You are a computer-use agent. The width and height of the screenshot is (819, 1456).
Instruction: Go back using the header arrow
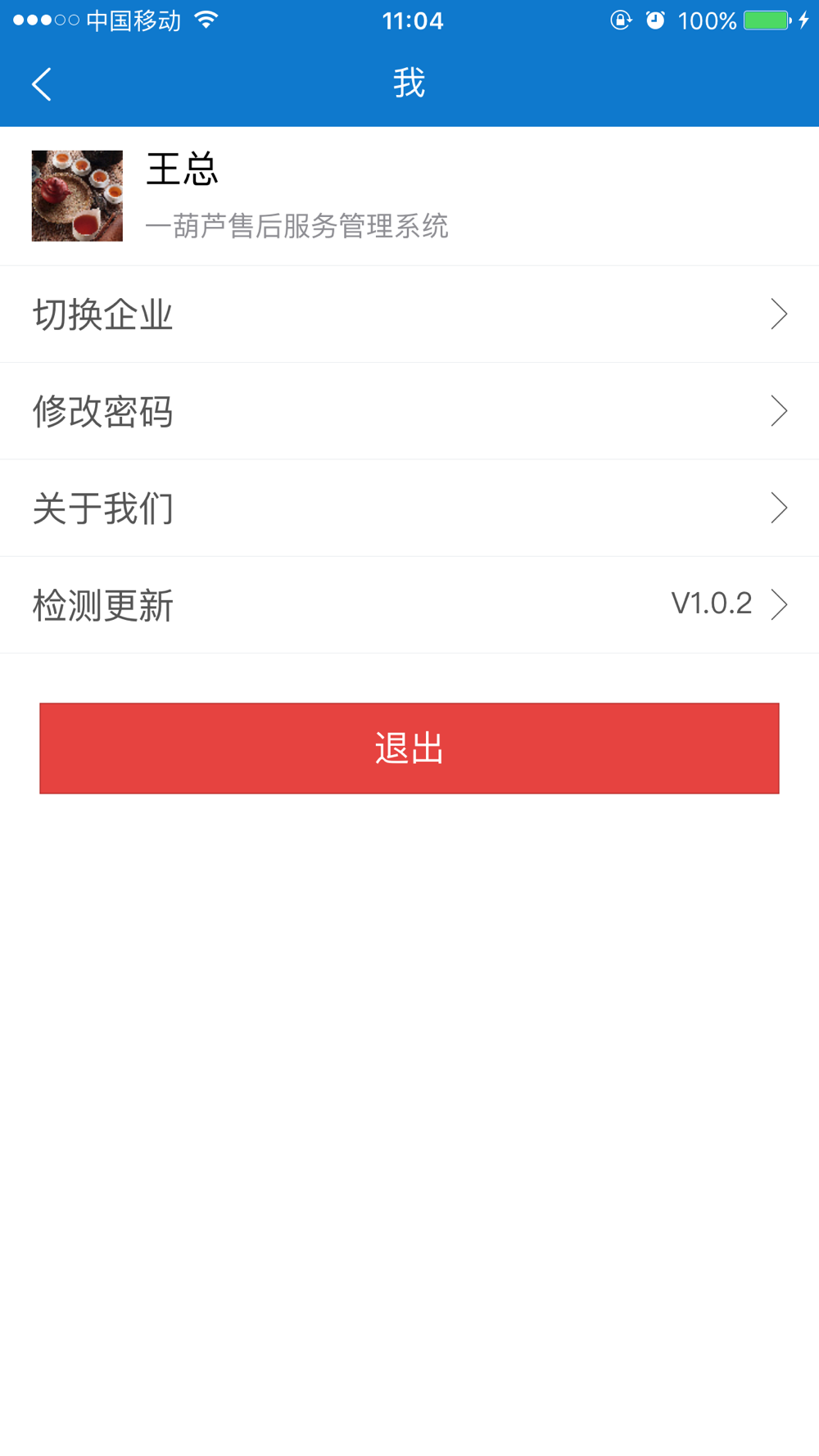click(x=42, y=84)
